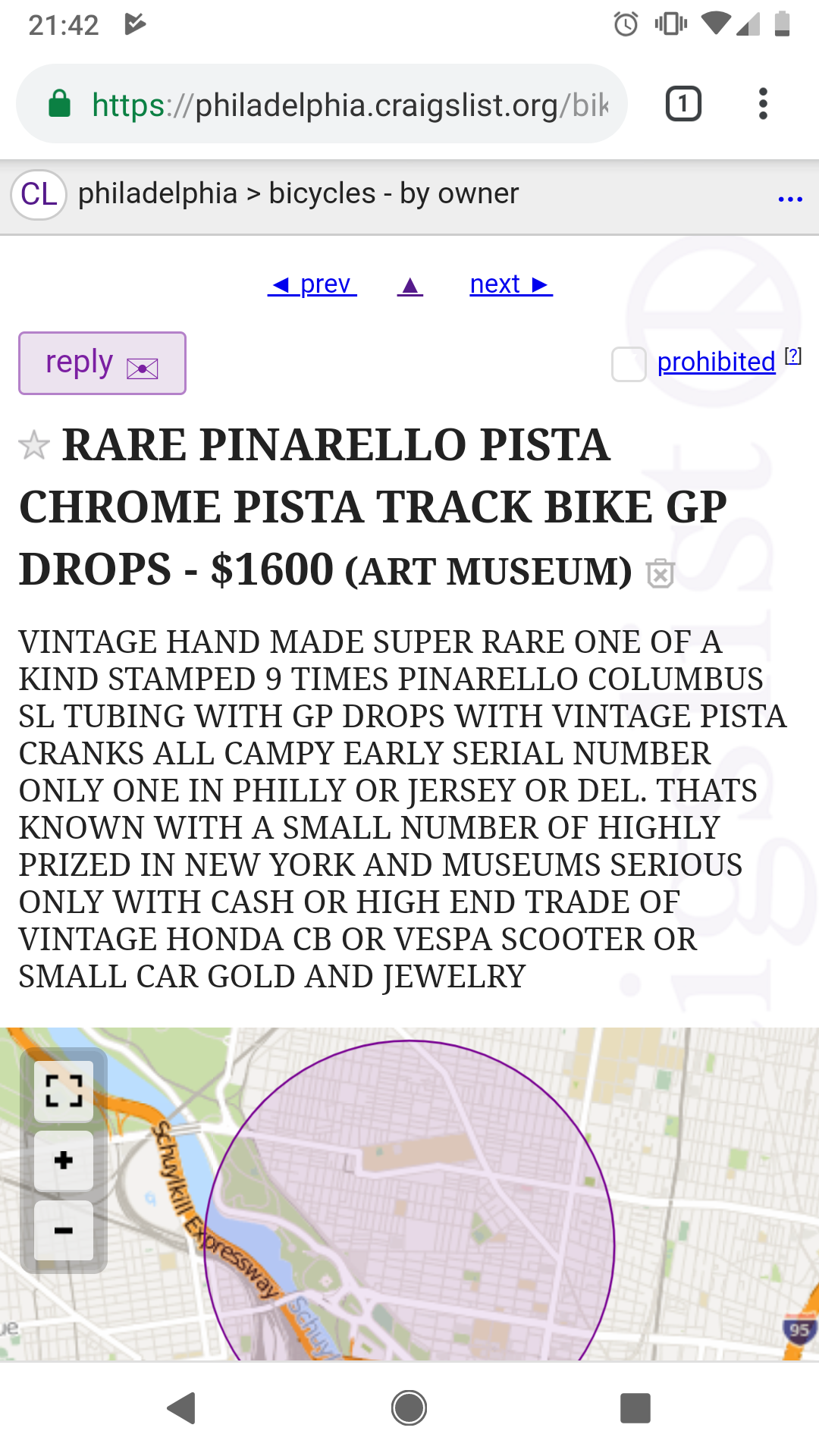The image size is (819, 1456).
Task: Tap the browser URL address bar
Action: click(322, 104)
